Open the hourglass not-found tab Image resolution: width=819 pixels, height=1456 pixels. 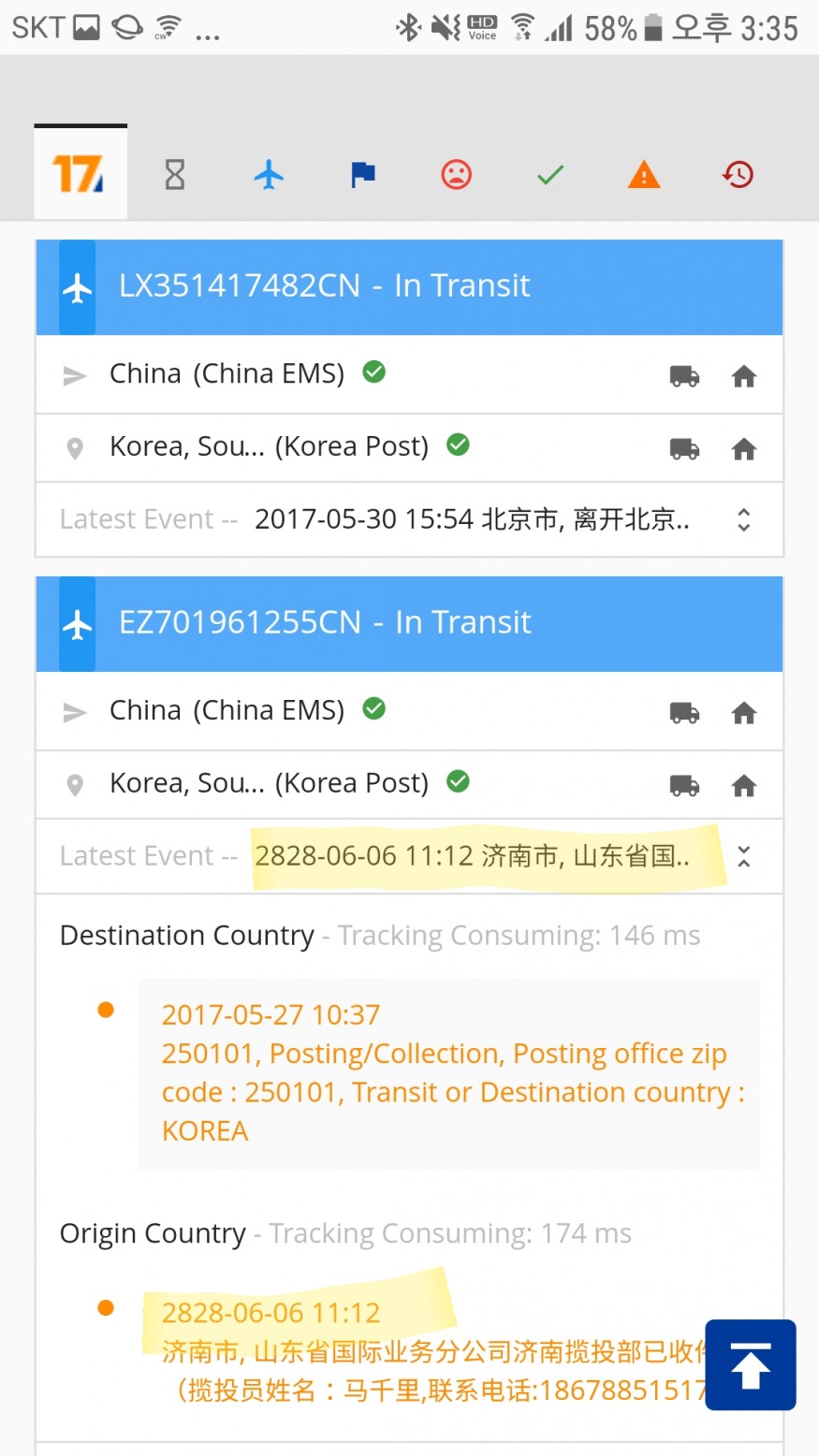175,174
